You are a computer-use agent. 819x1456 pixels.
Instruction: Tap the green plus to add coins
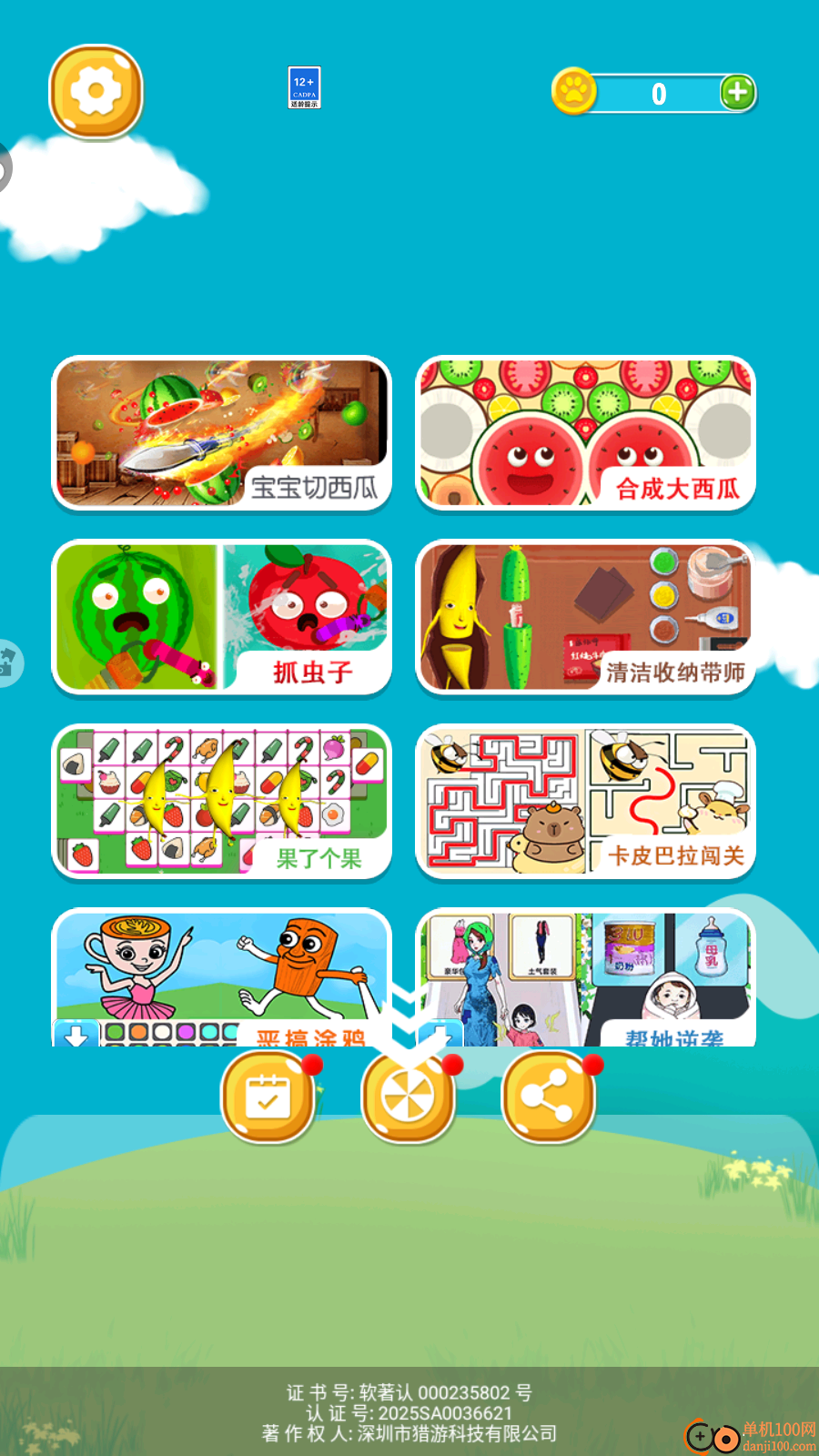[737, 92]
